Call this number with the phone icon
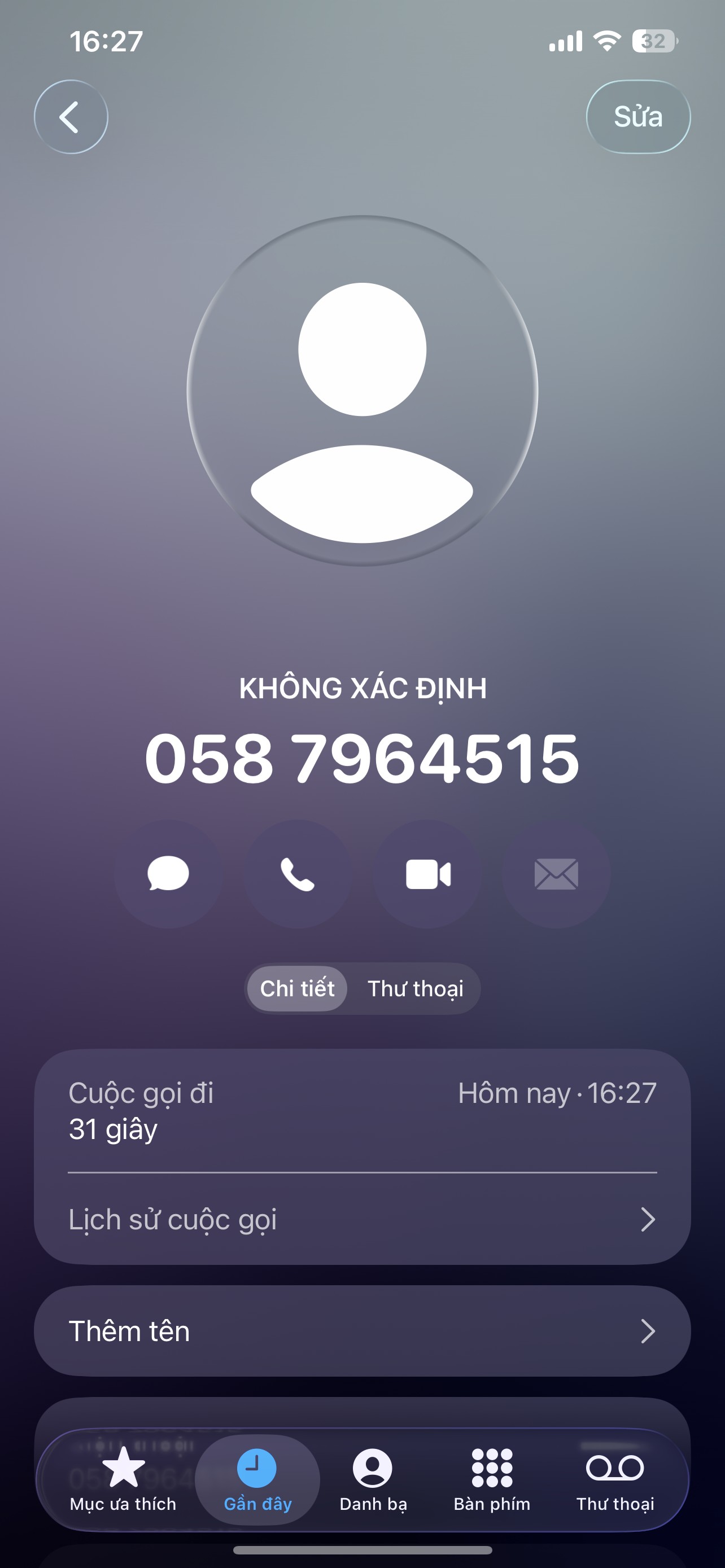The image size is (725, 1568). coord(298,874)
